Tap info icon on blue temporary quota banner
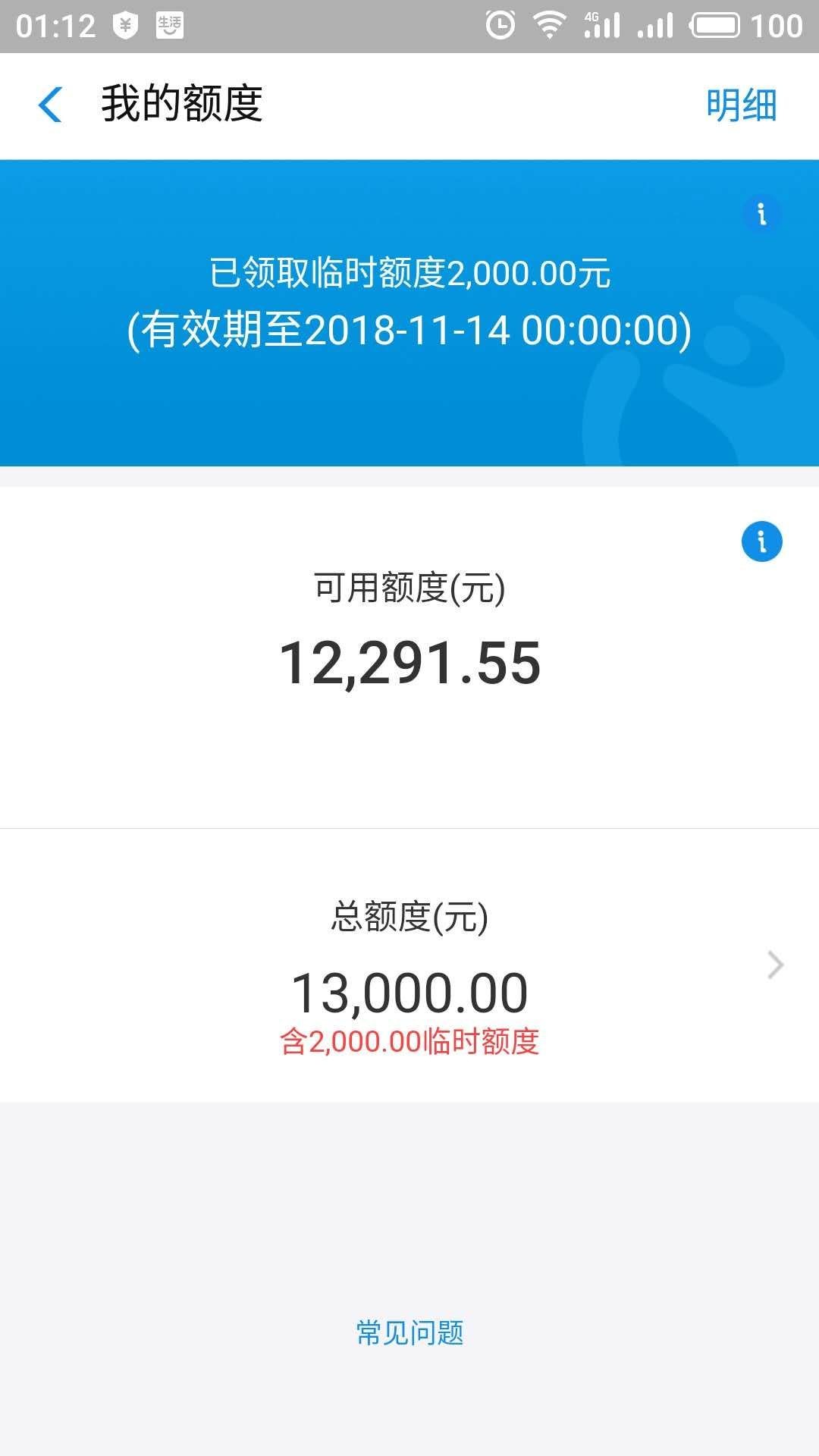This screenshot has width=819, height=1456. 761,213
